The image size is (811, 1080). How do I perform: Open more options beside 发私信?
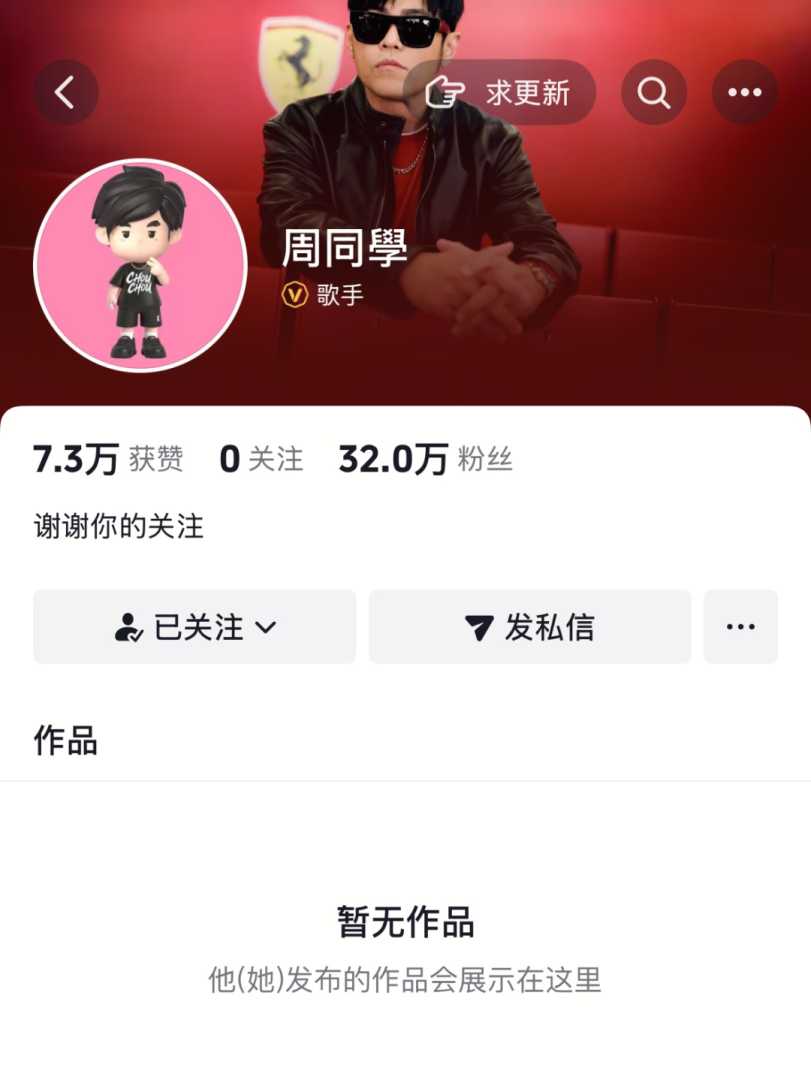point(740,627)
